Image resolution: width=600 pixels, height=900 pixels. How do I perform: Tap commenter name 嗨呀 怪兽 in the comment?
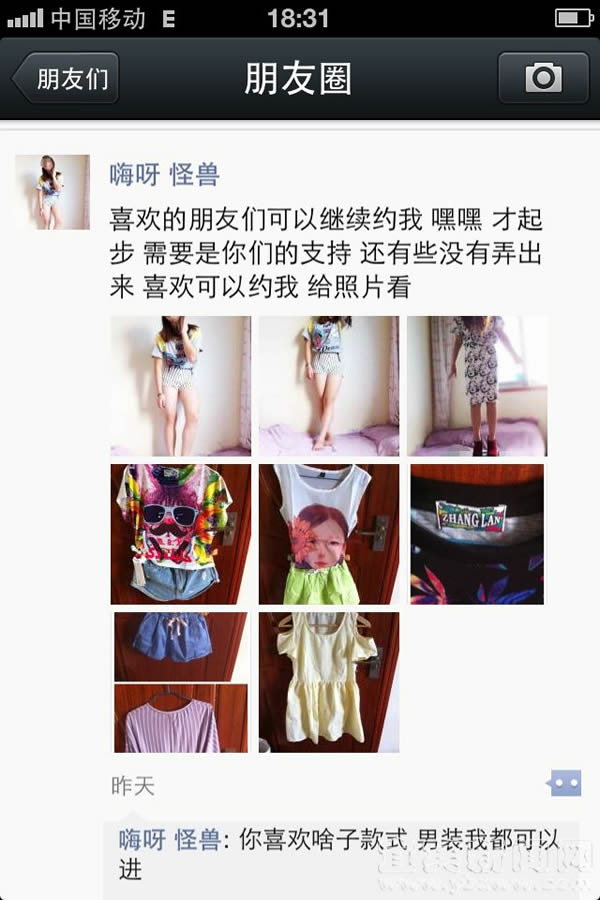(168, 839)
